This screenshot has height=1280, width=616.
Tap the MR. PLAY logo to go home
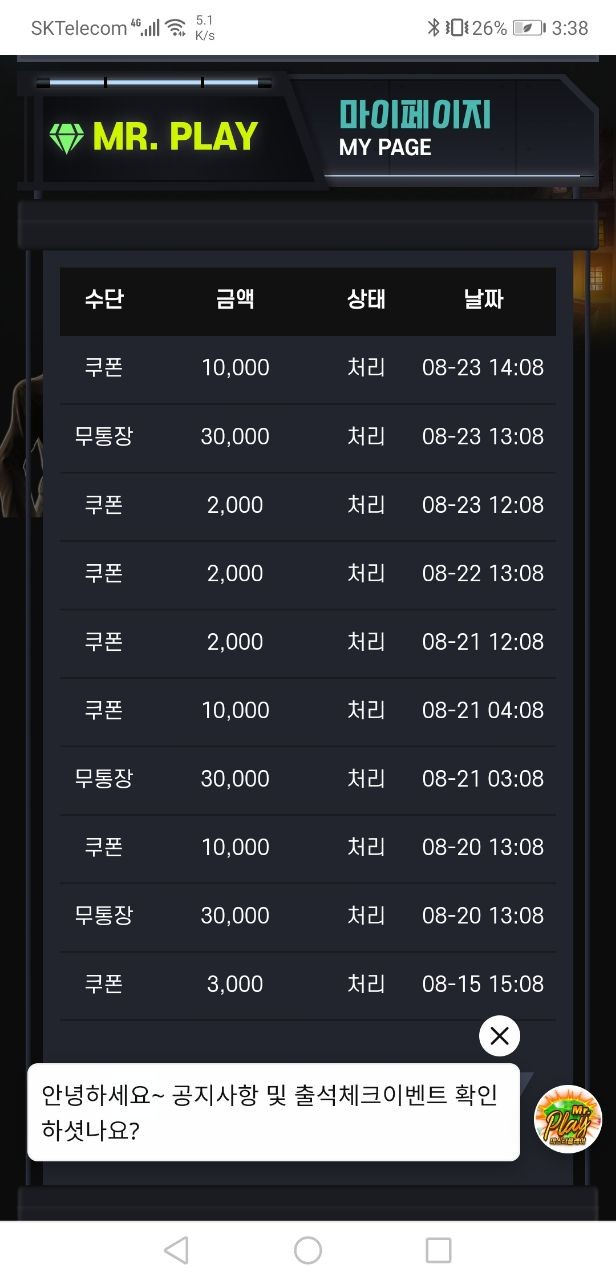153,136
